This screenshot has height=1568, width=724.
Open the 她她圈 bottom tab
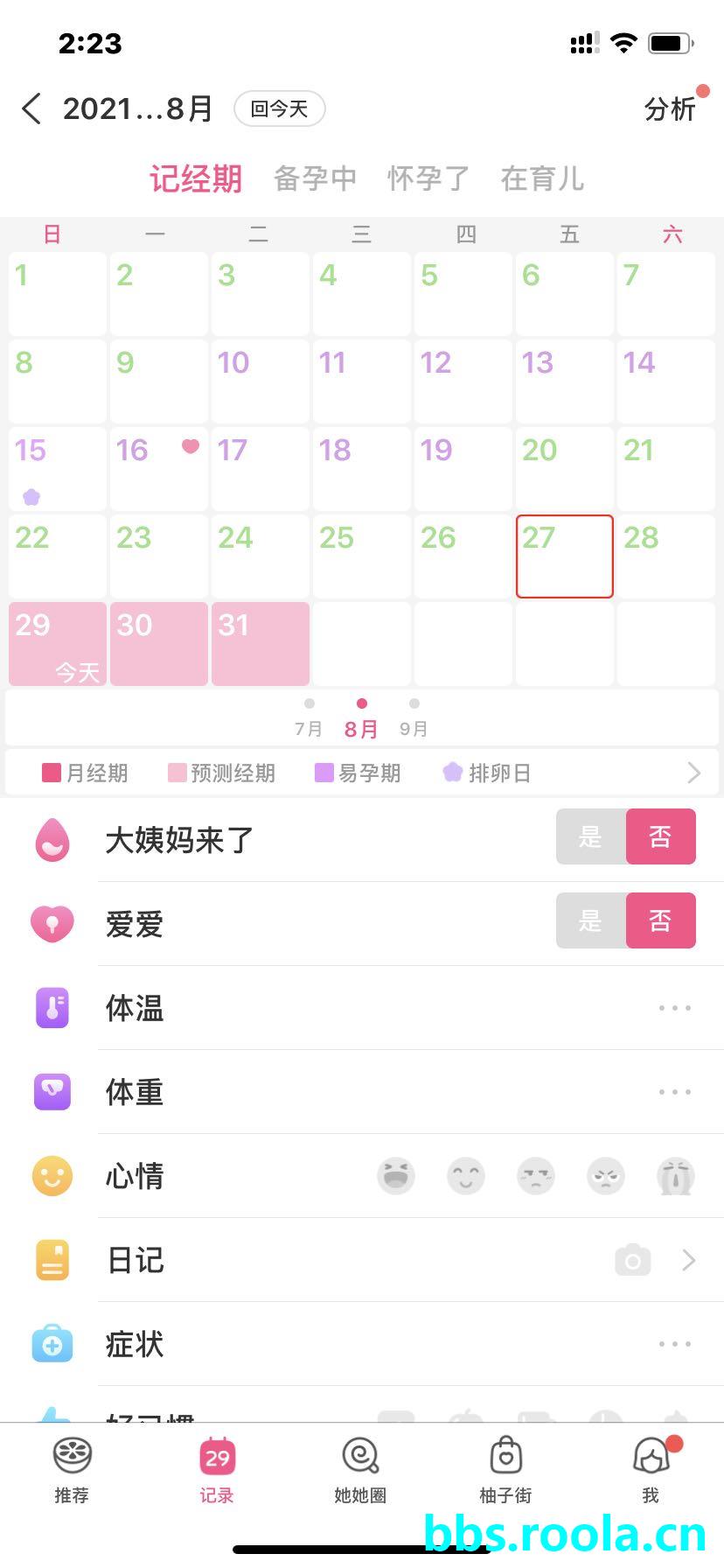click(x=360, y=1470)
